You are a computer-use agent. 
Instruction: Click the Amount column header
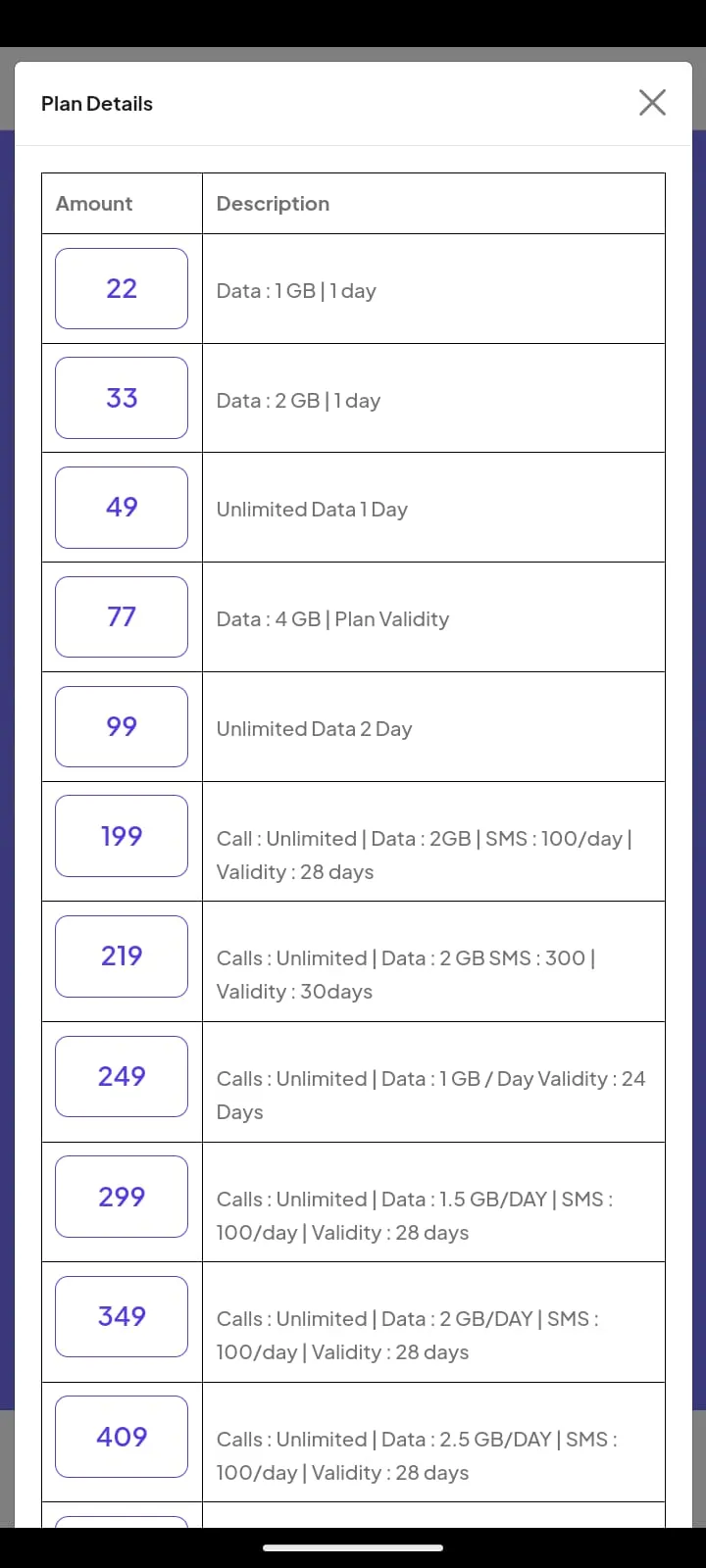[94, 203]
